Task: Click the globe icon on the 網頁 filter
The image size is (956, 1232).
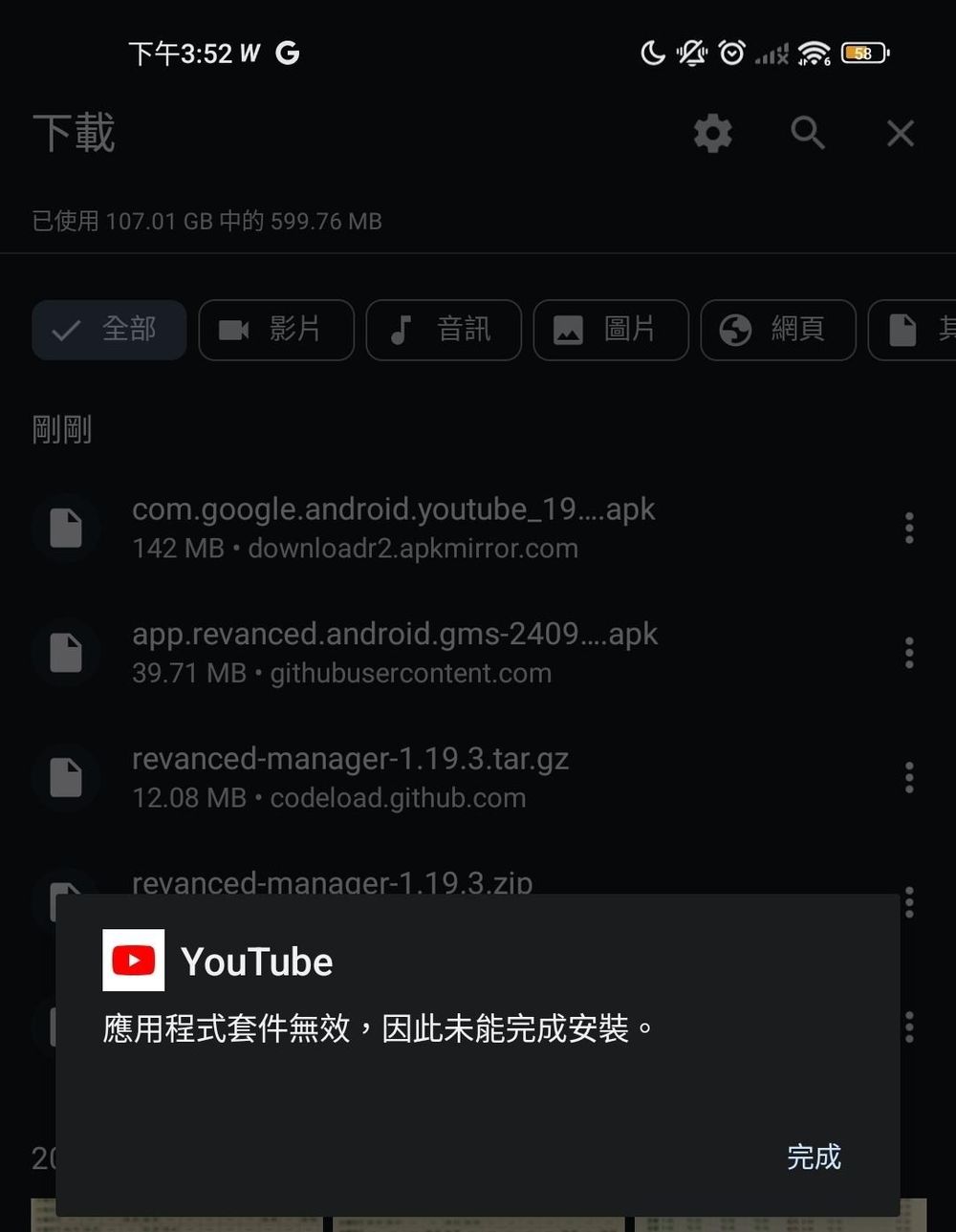Action: [735, 330]
